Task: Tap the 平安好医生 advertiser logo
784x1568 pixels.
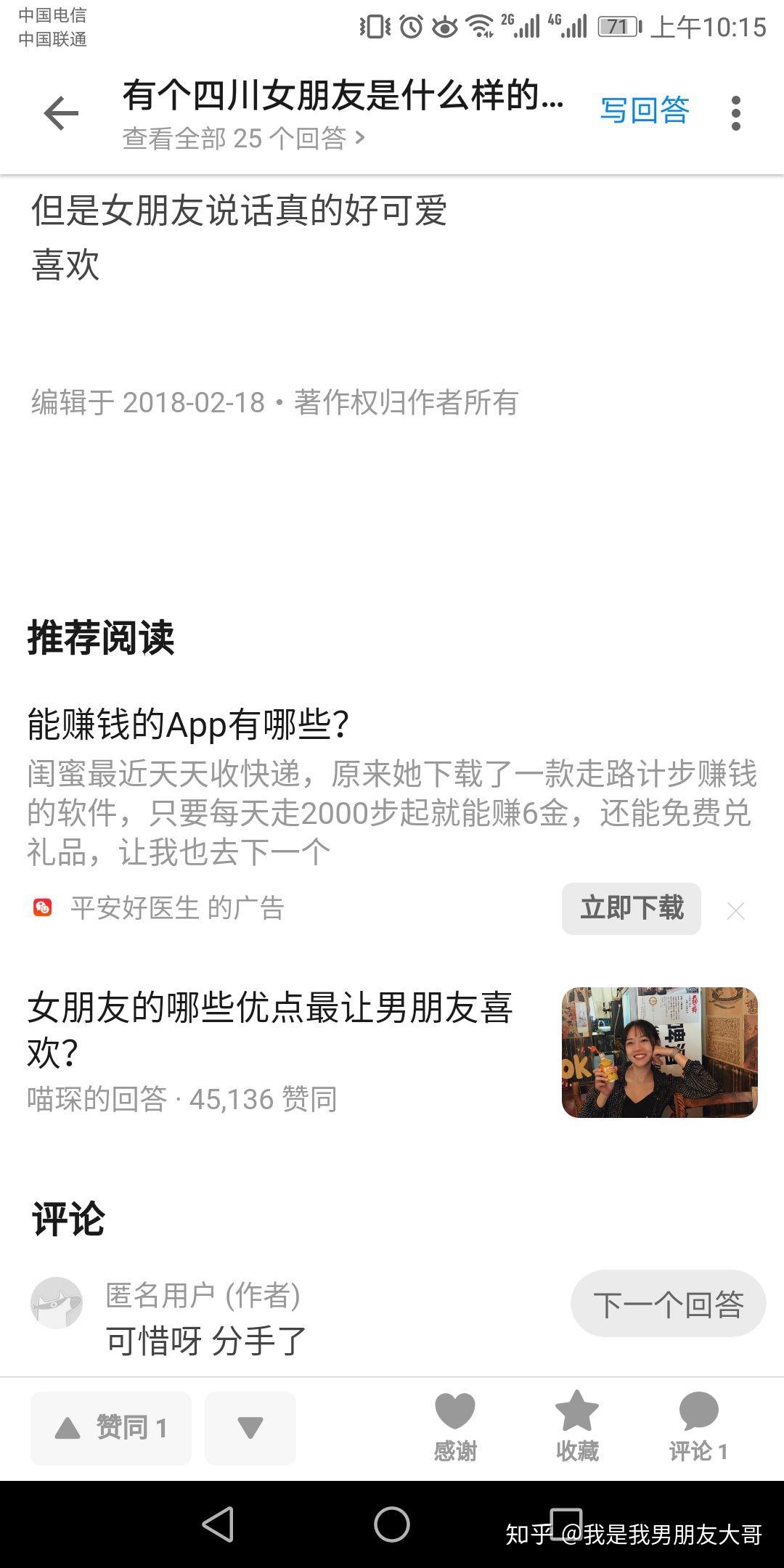Action: point(44,907)
